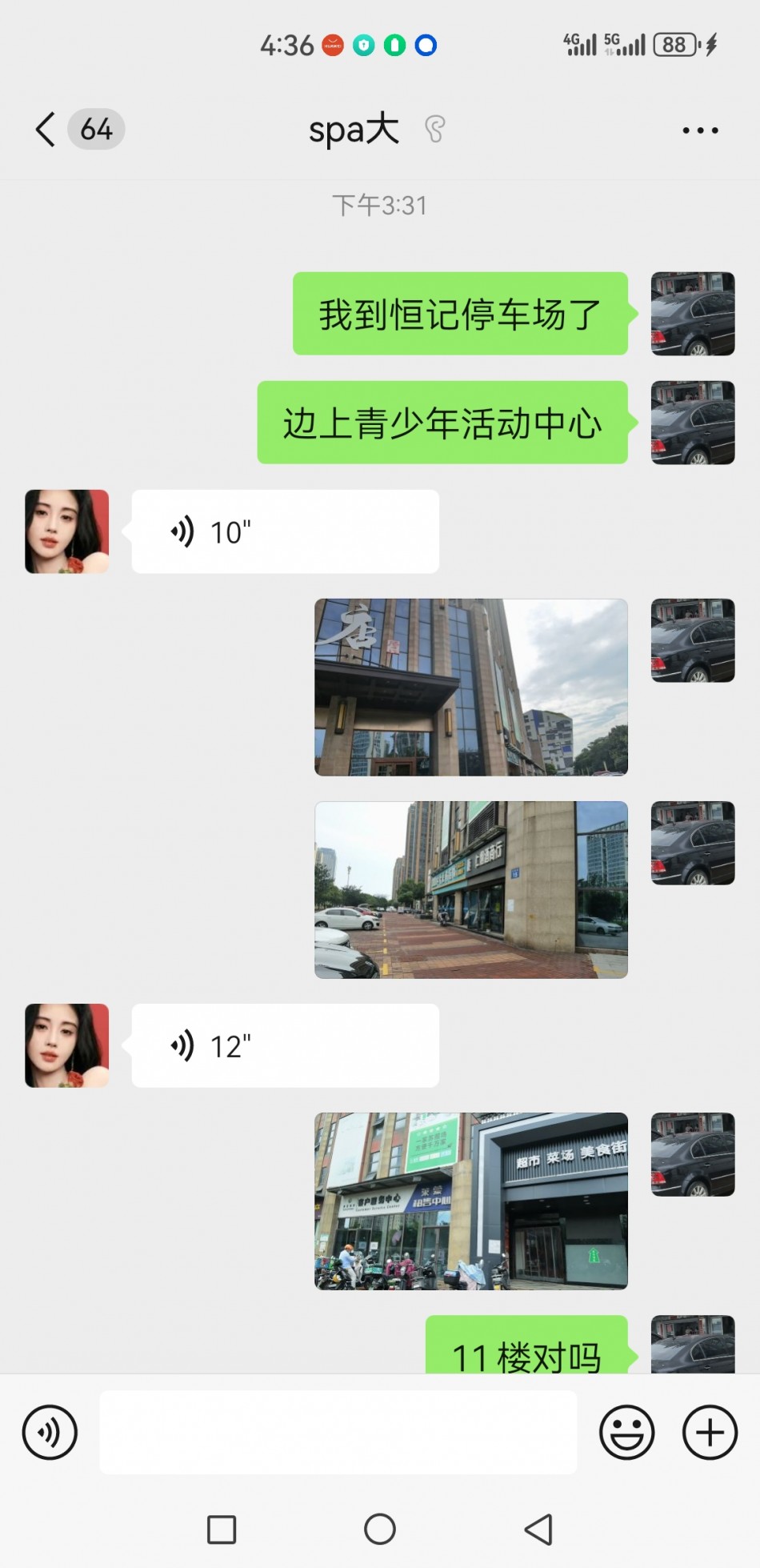Switch to voice input mode
Image resolution: width=760 pixels, height=1568 pixels.
[50, 1432]
